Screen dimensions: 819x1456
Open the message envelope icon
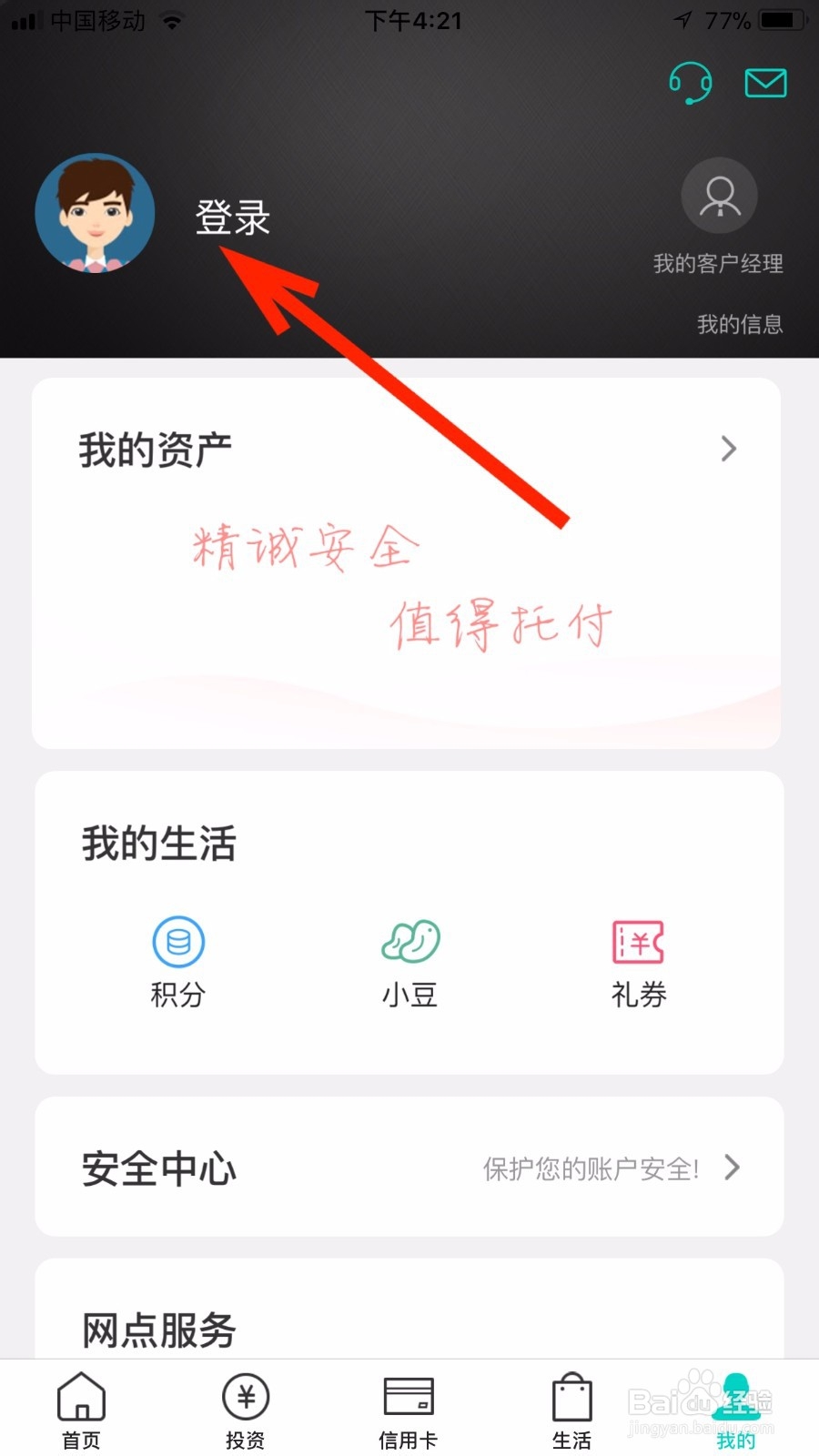click(x=764, y=83)
